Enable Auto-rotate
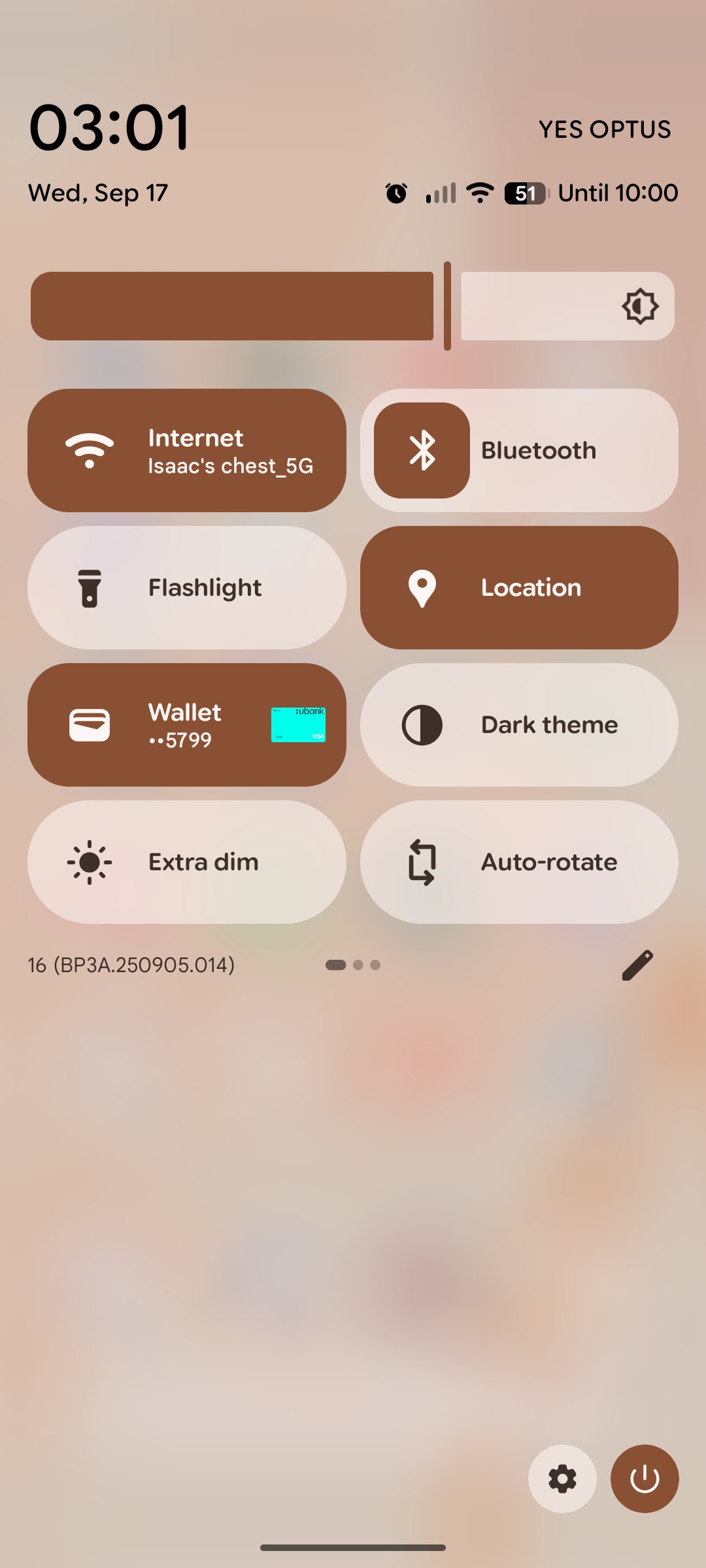 click(x=519, y=862)
